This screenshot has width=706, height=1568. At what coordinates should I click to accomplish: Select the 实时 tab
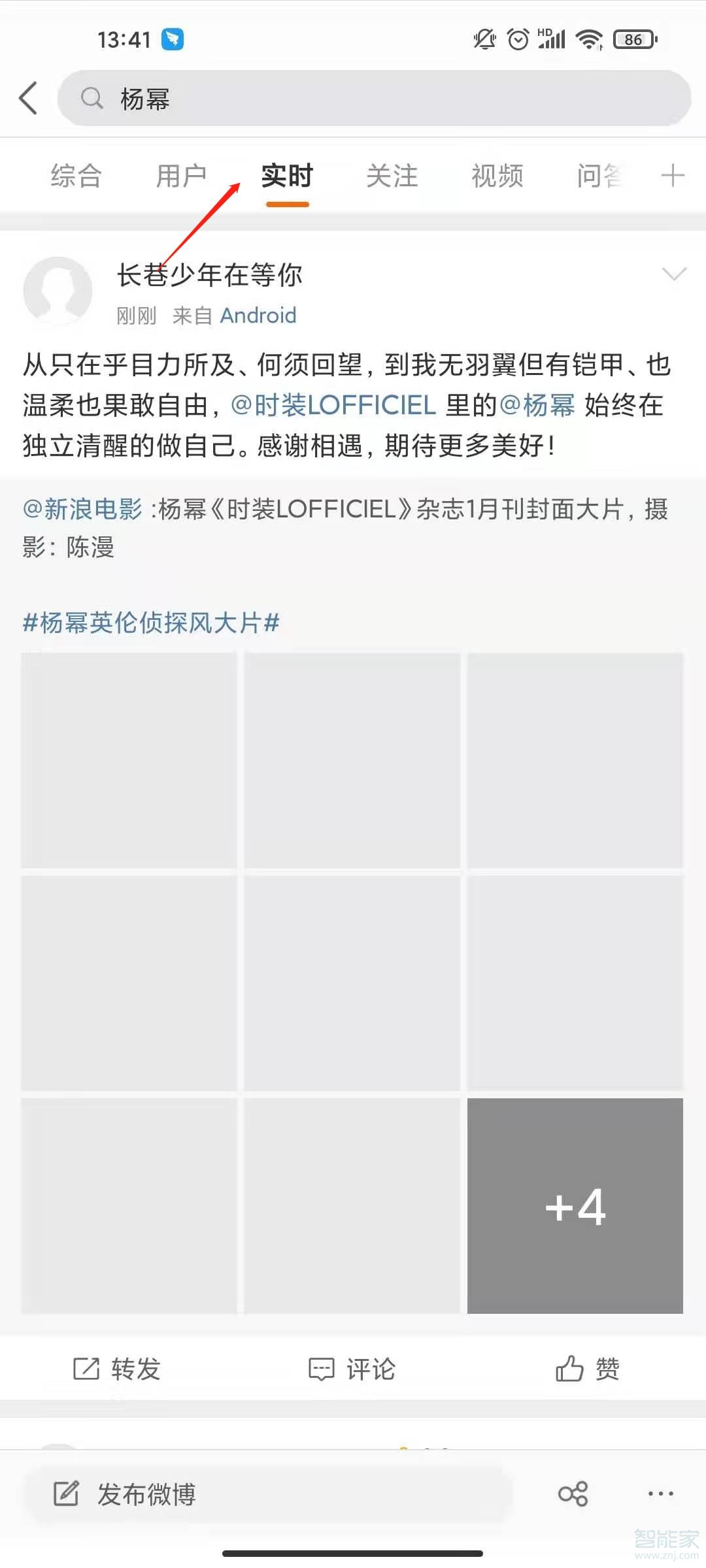pyautogui.click(x=287, y=176)
